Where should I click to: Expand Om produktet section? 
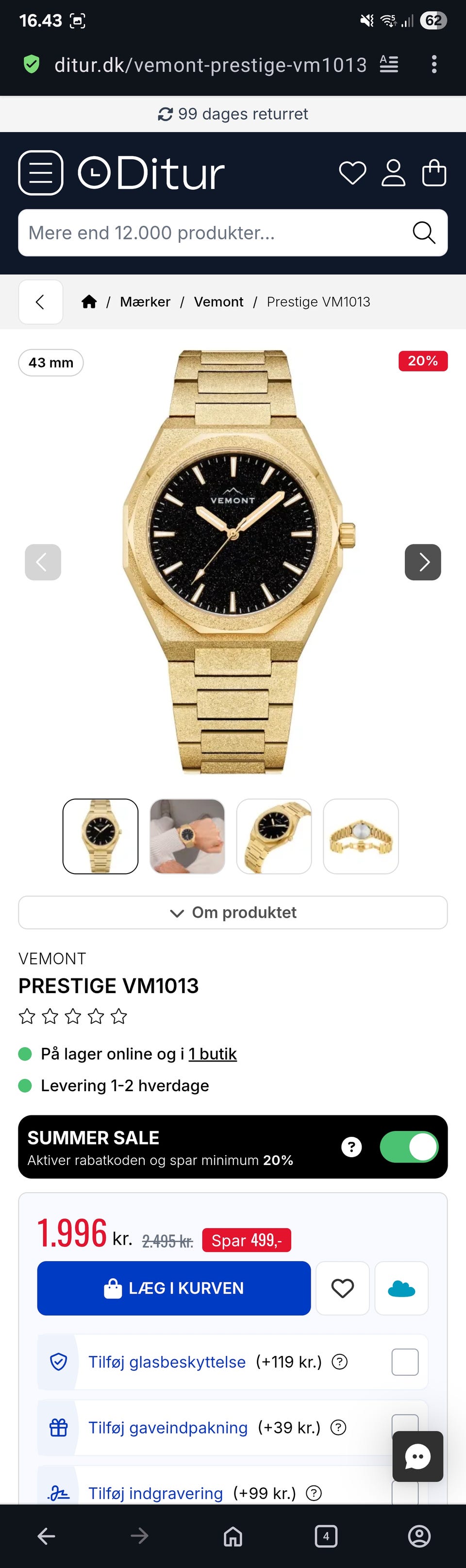[x=233, y=912]
